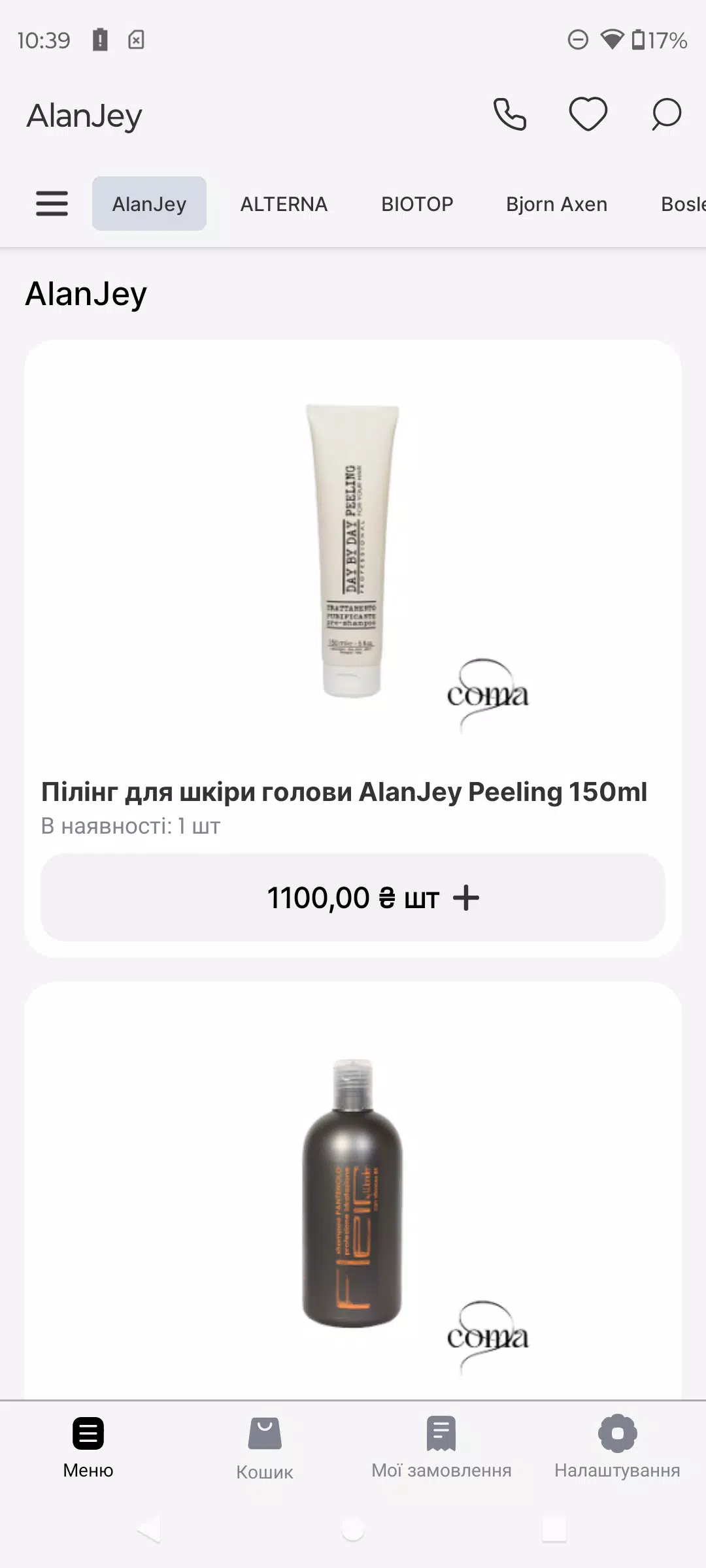The width and height of the screenshot is (706, 1568).
Task: Tap the AlanJey app title
Action: click(x=83, y=115)
